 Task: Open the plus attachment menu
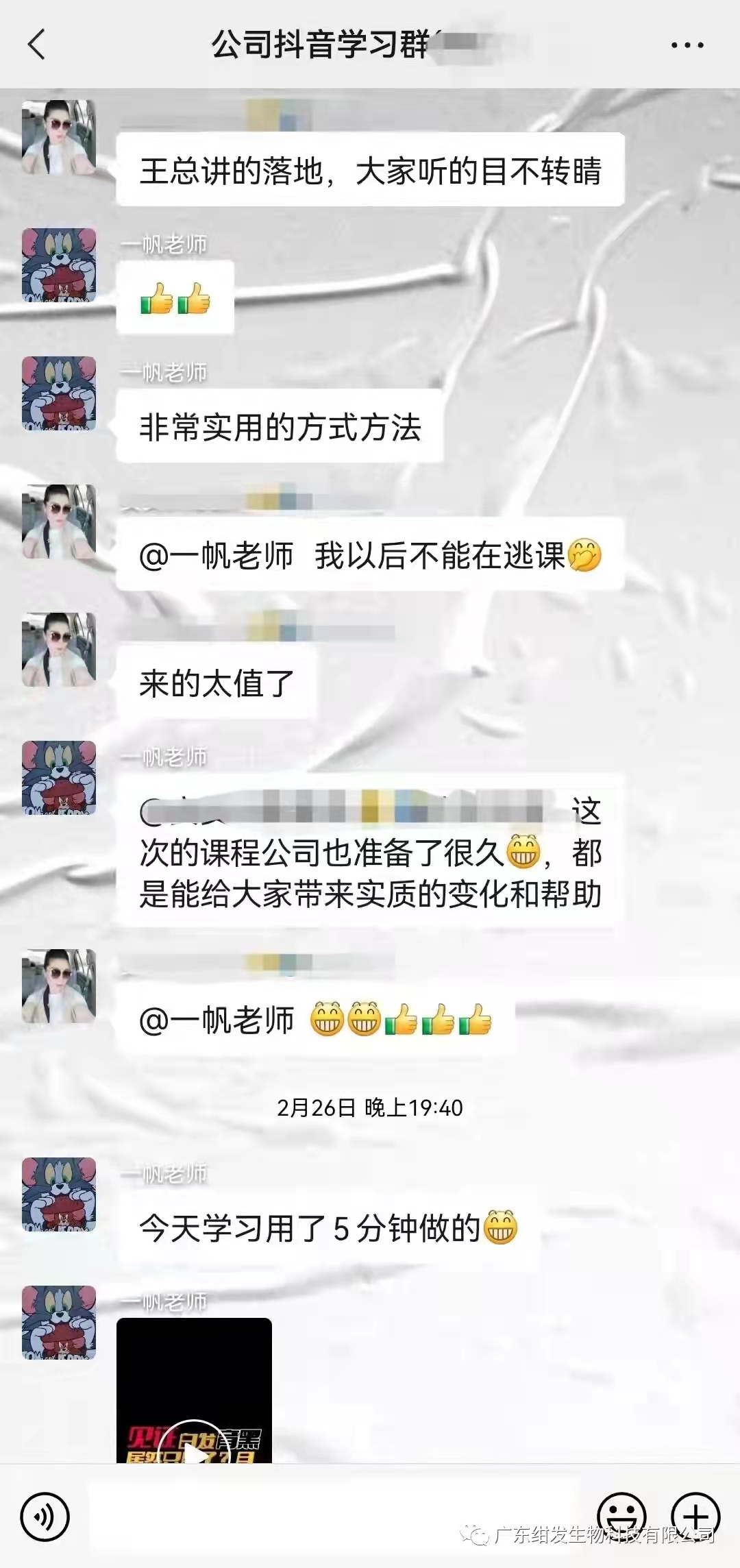tap(695, 1516)
